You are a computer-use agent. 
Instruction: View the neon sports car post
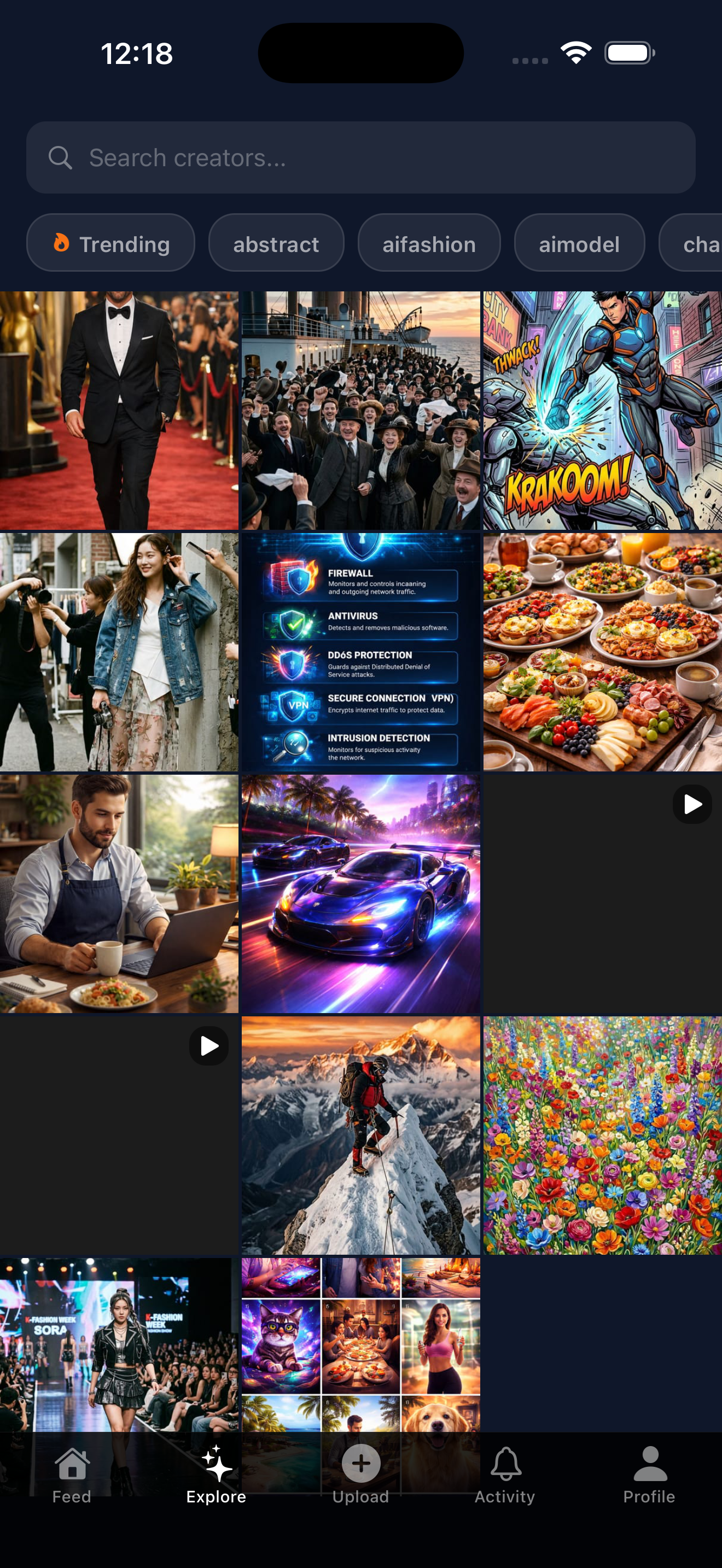point(360,893)
